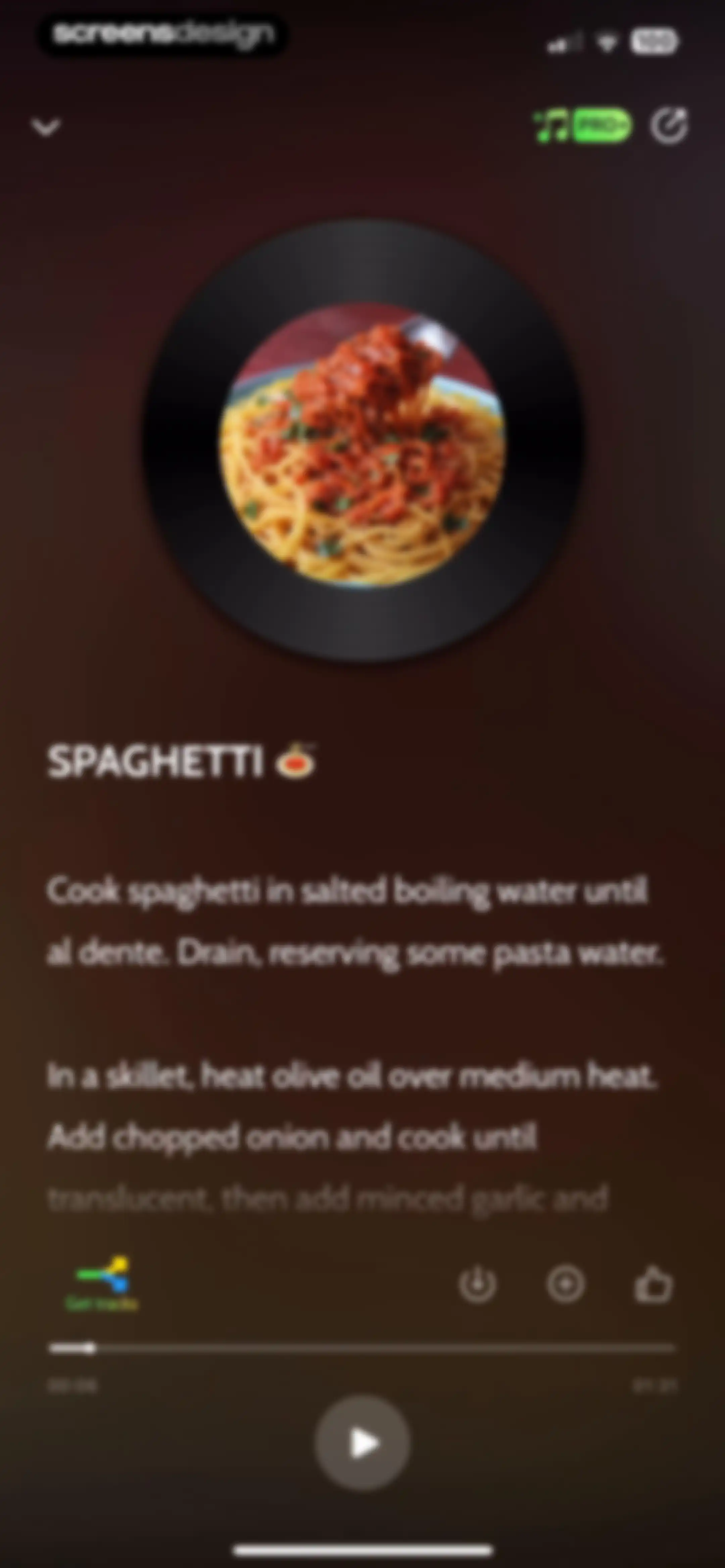Add track with the circled plus icon

[566, 1284]
